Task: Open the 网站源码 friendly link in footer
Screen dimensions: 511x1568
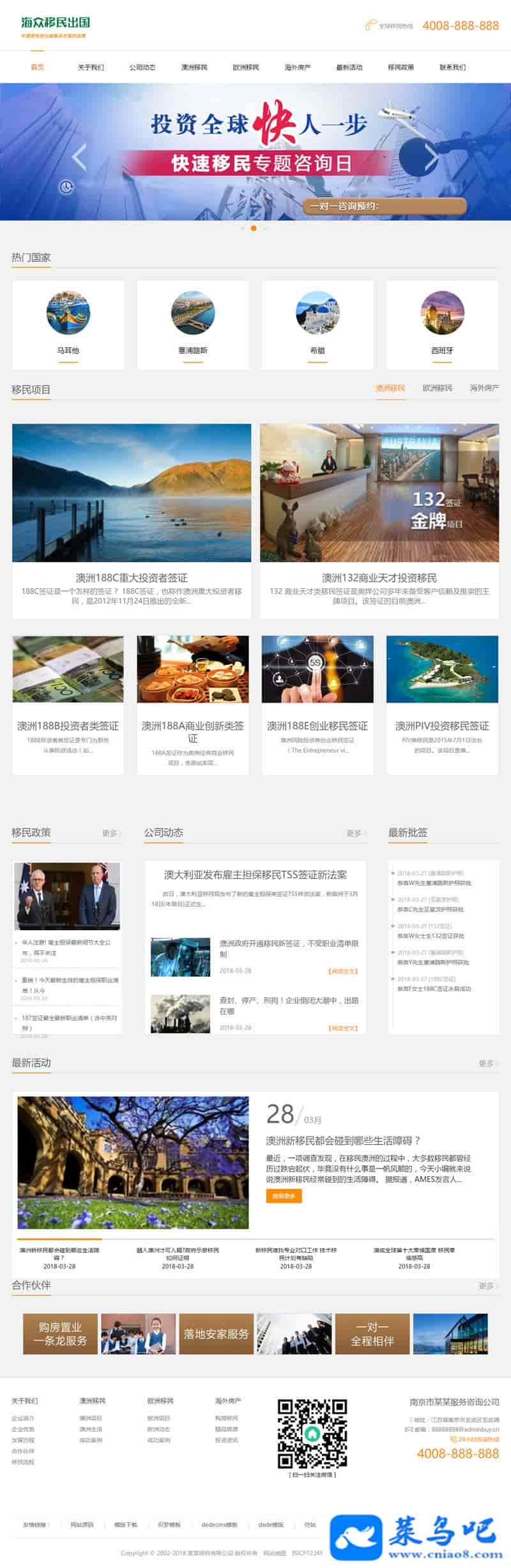Action: coord(82,1525)
